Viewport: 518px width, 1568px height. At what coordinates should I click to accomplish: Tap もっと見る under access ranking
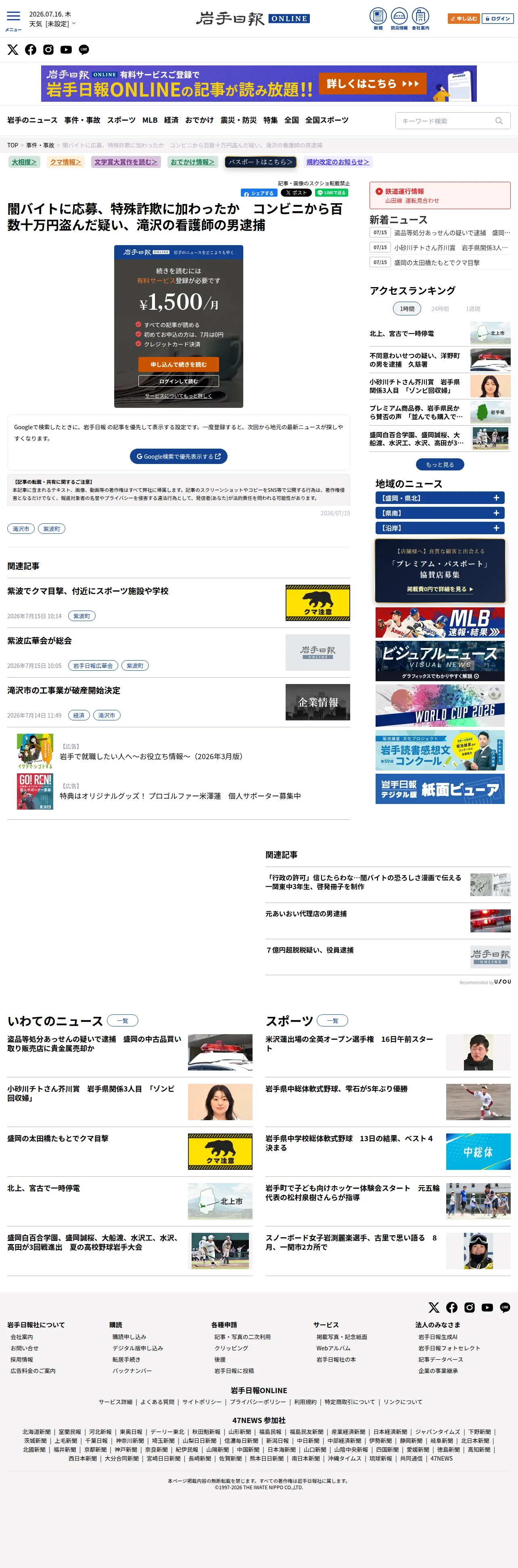pos(440,464)
